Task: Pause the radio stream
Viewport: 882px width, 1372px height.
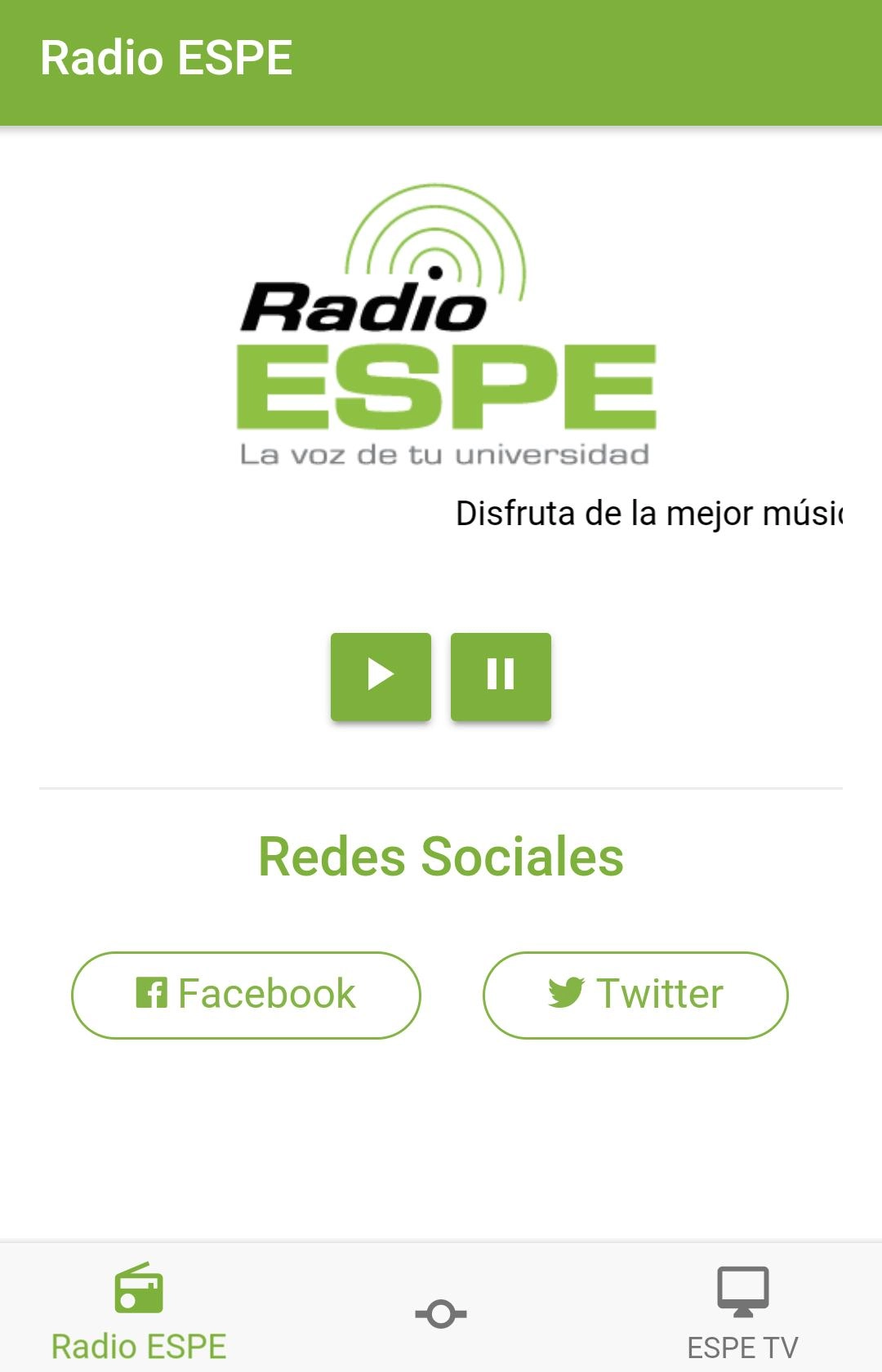Action: [x=501, y=676]
